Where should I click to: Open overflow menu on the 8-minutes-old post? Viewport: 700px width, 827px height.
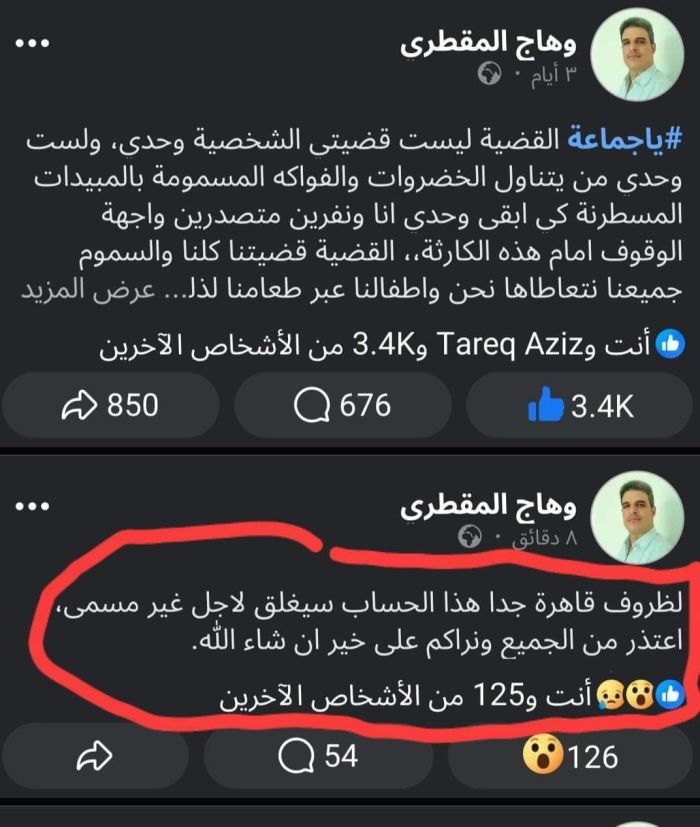point(34,507)
